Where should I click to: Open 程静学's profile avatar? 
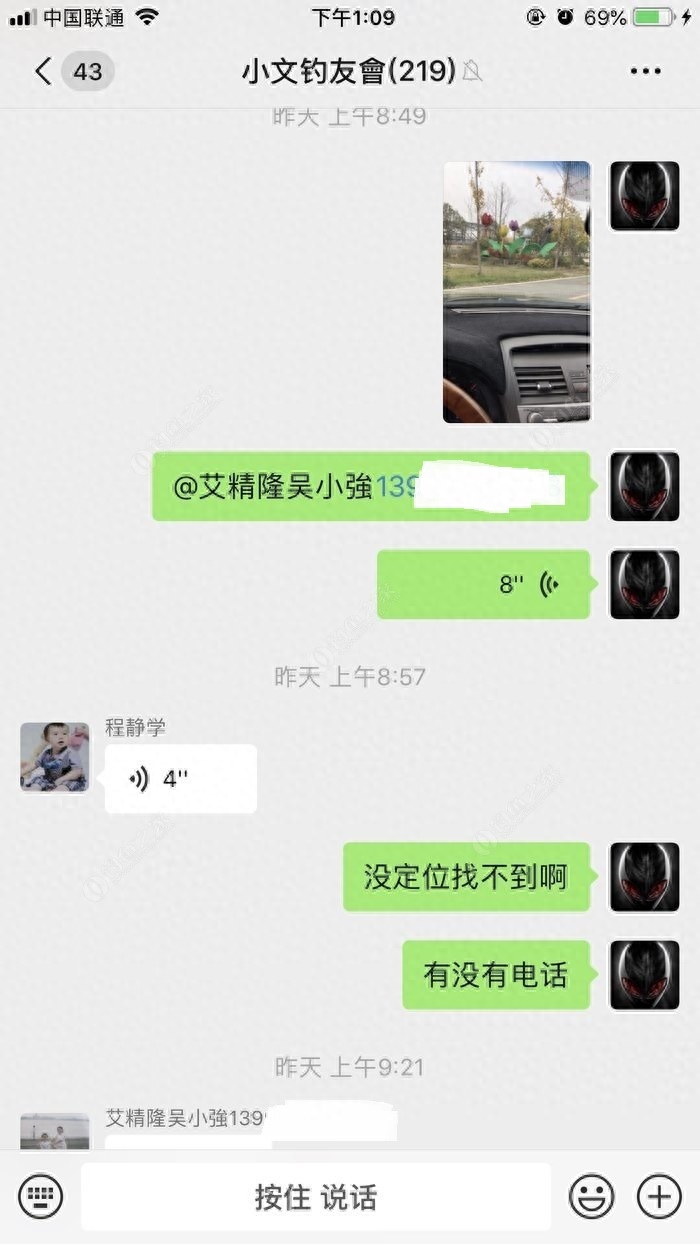pos(55,757)
